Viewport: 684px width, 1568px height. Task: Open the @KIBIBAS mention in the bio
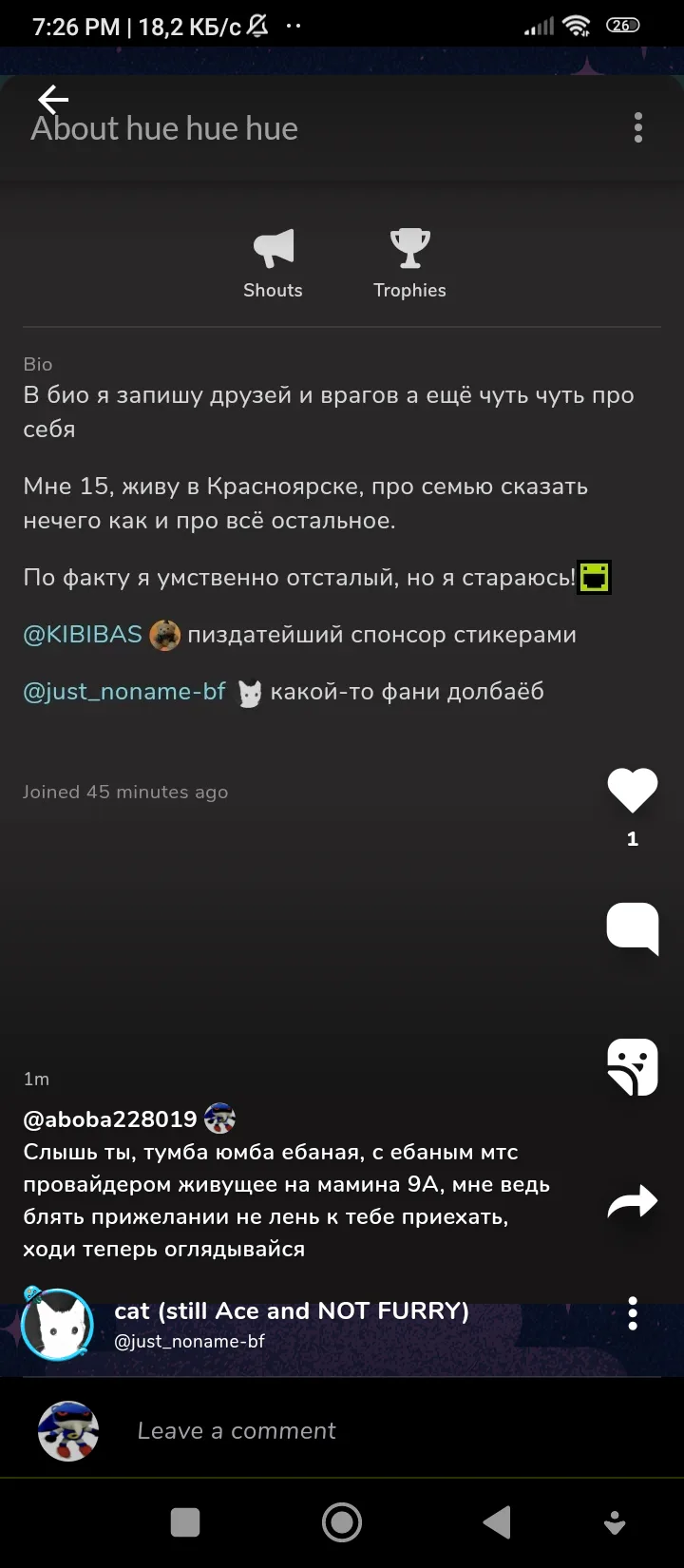[x=83, y=635]
